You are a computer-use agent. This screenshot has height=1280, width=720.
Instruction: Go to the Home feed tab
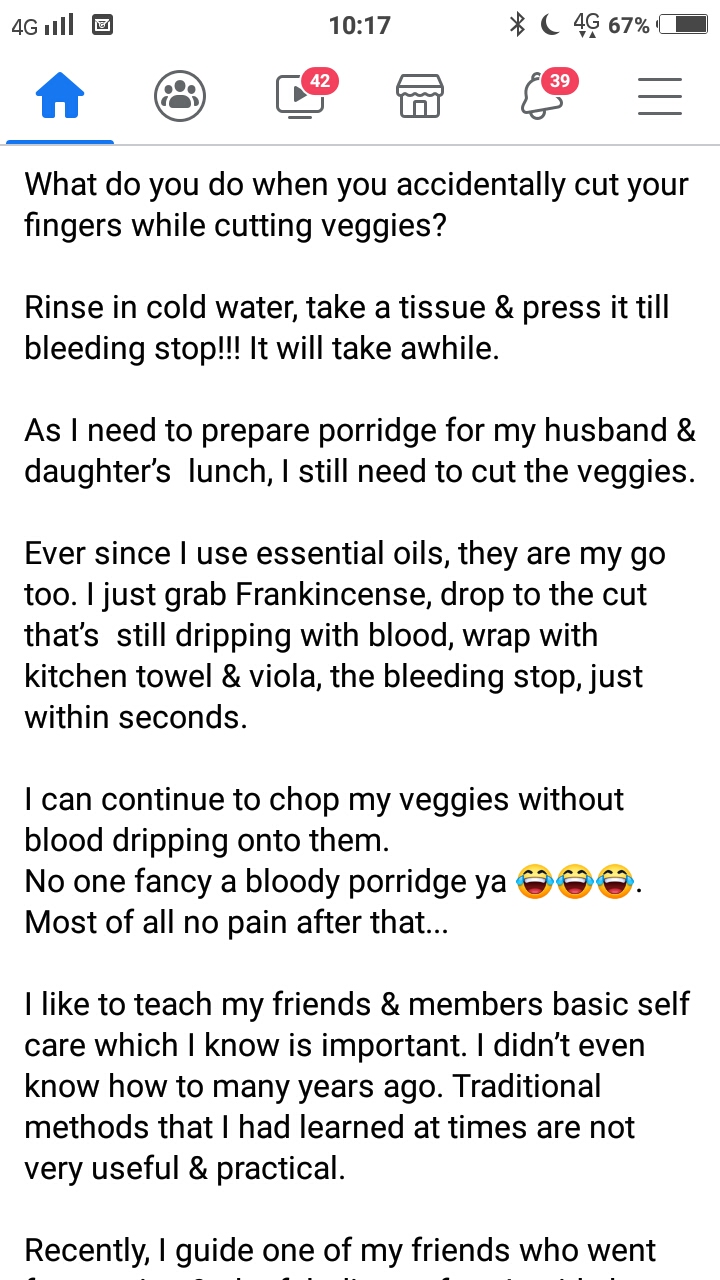tap(60, 97)
